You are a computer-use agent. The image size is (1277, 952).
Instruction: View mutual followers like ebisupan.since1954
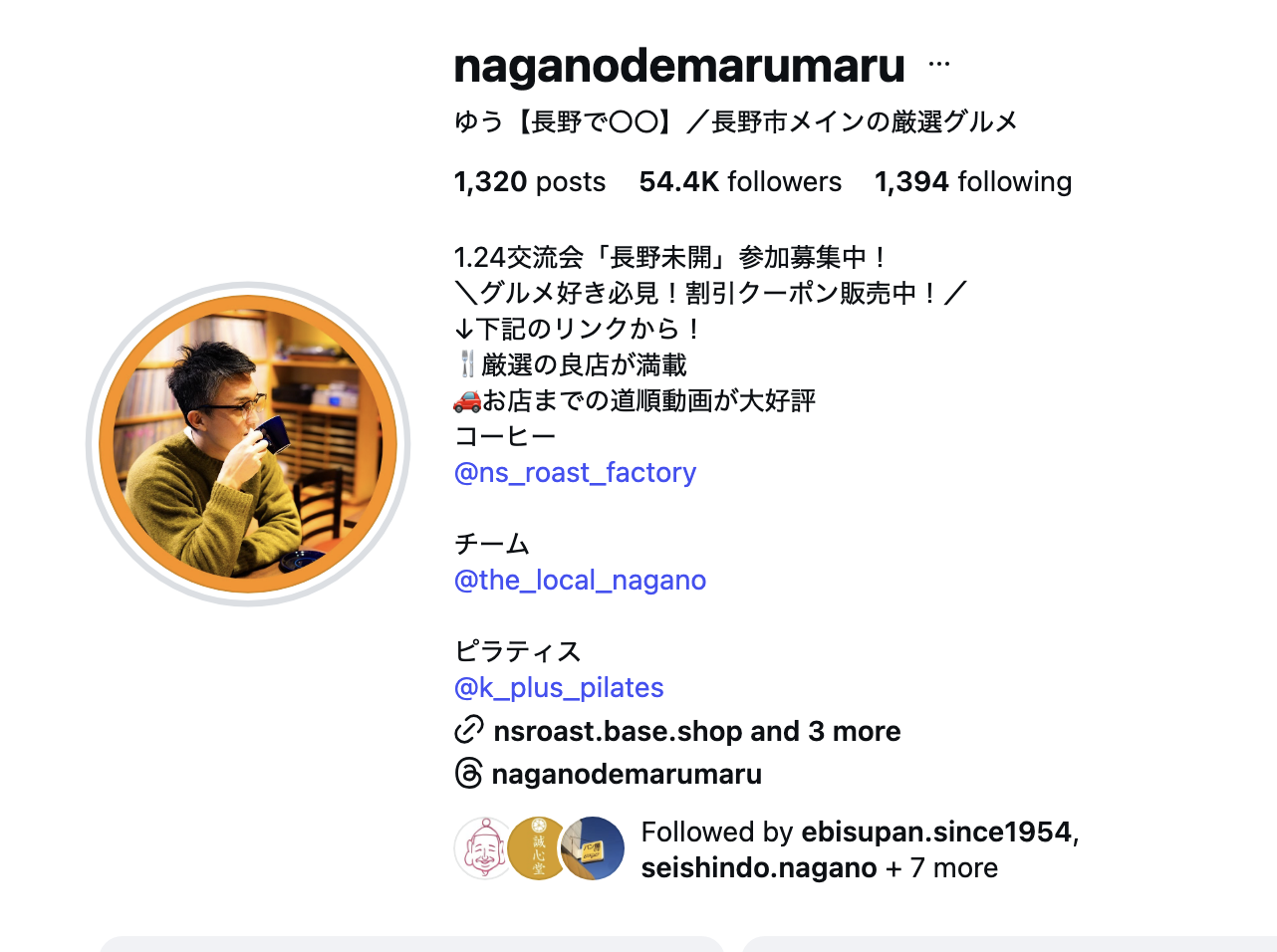tap(860, 849)
